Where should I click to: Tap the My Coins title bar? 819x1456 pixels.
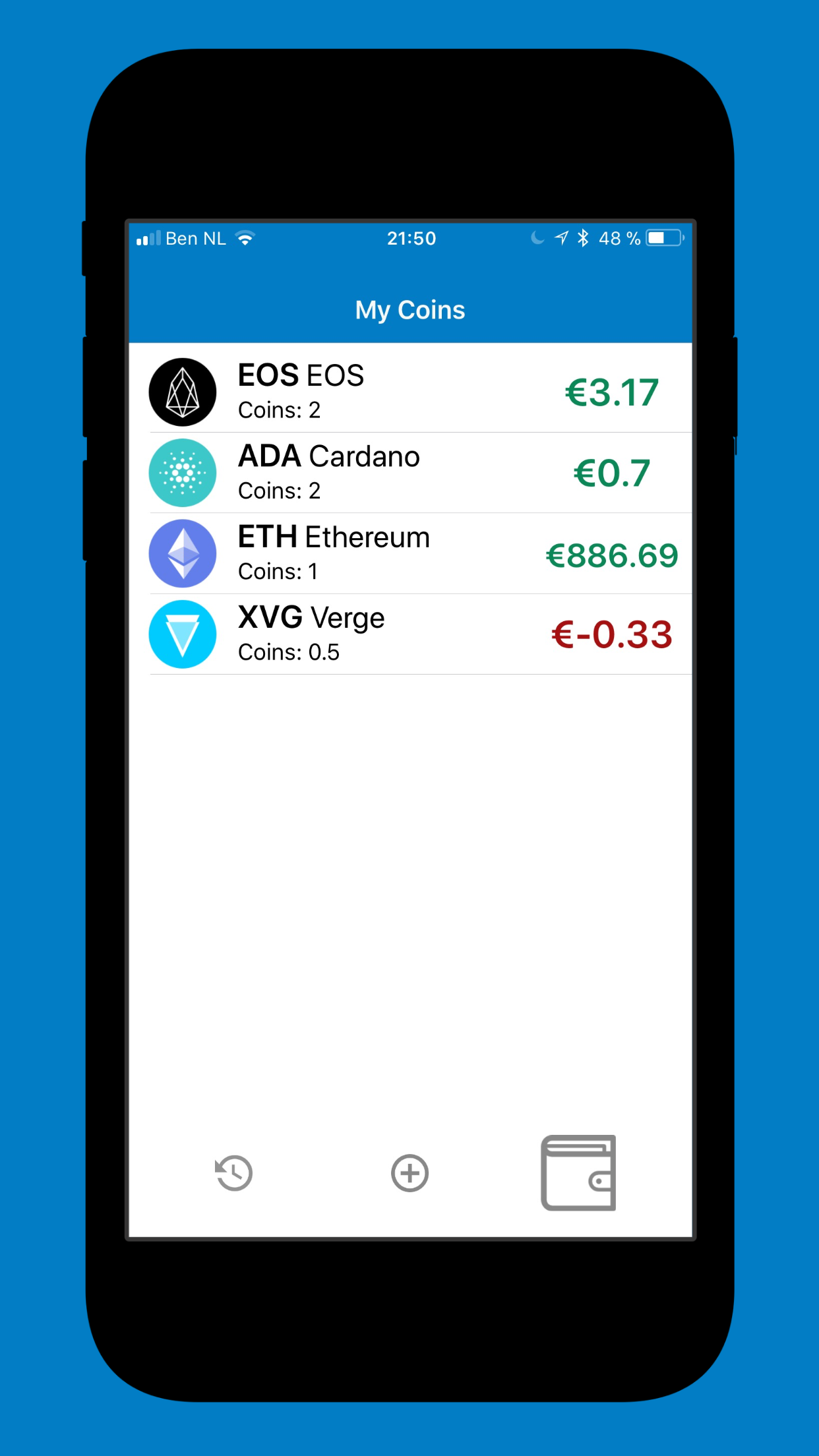pos(409,309)
